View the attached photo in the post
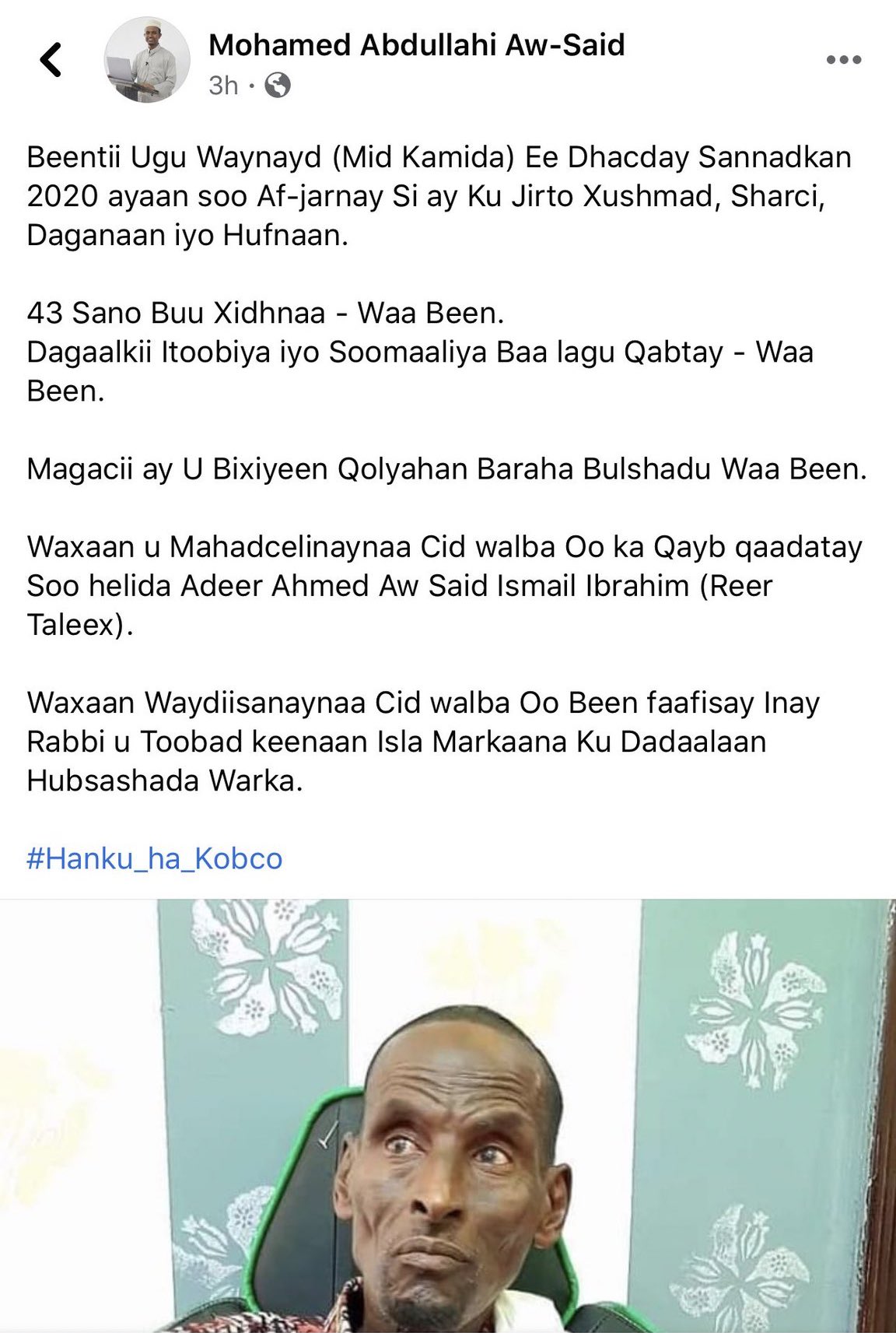This screenshot has height=1333, width=896. pos(448,1115)
